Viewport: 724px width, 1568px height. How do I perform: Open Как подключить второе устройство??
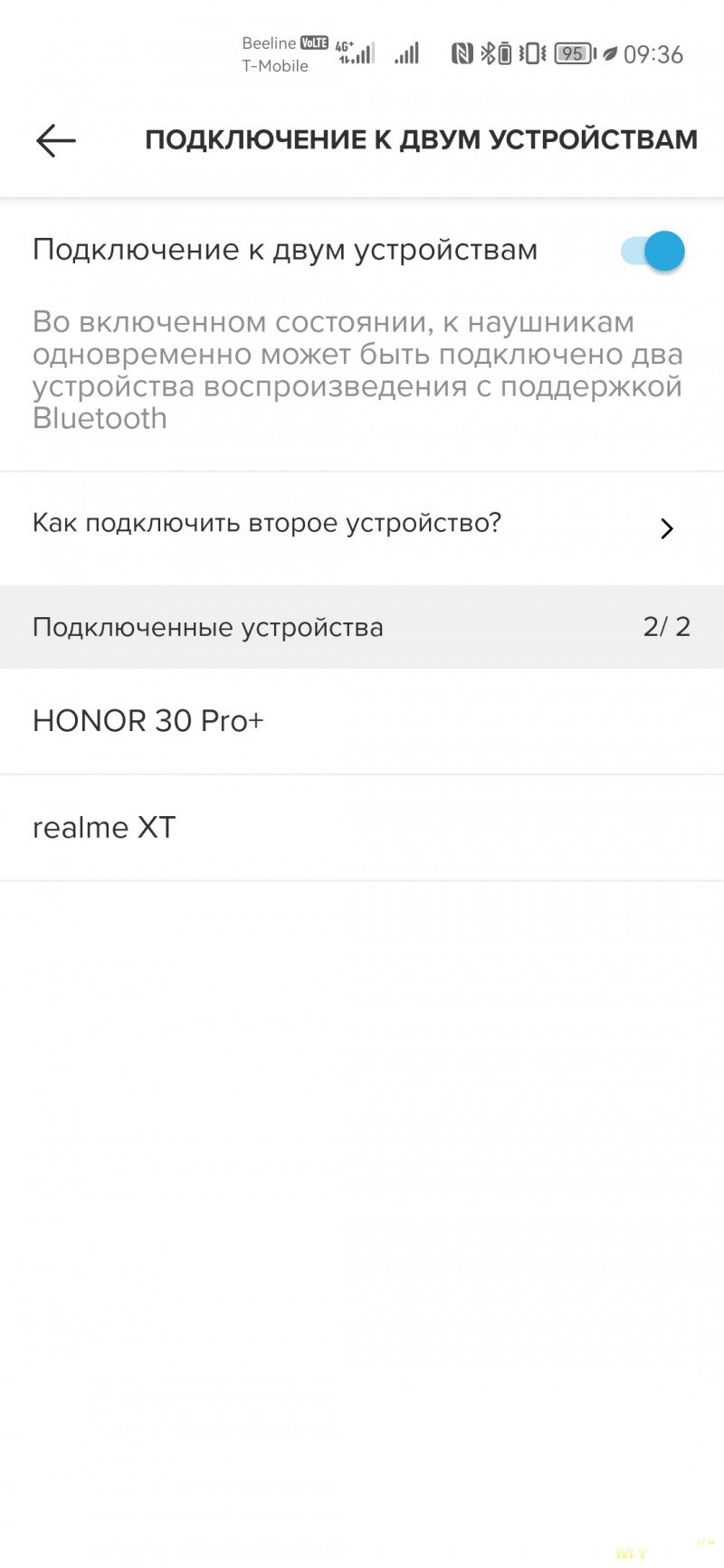(362, 527)
